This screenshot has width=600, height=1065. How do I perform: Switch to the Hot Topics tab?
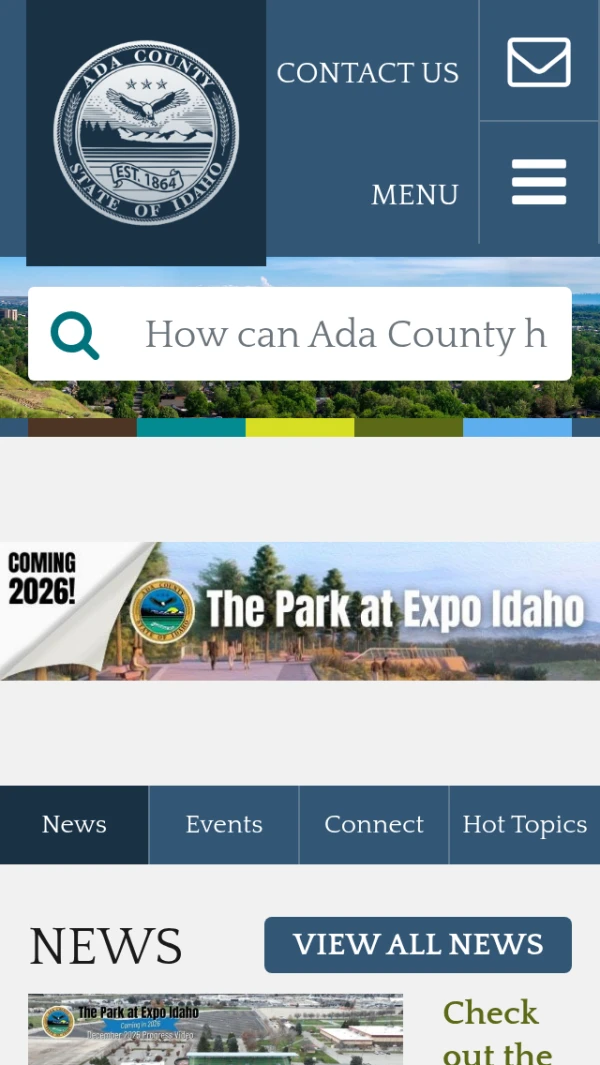coord(524,825)
